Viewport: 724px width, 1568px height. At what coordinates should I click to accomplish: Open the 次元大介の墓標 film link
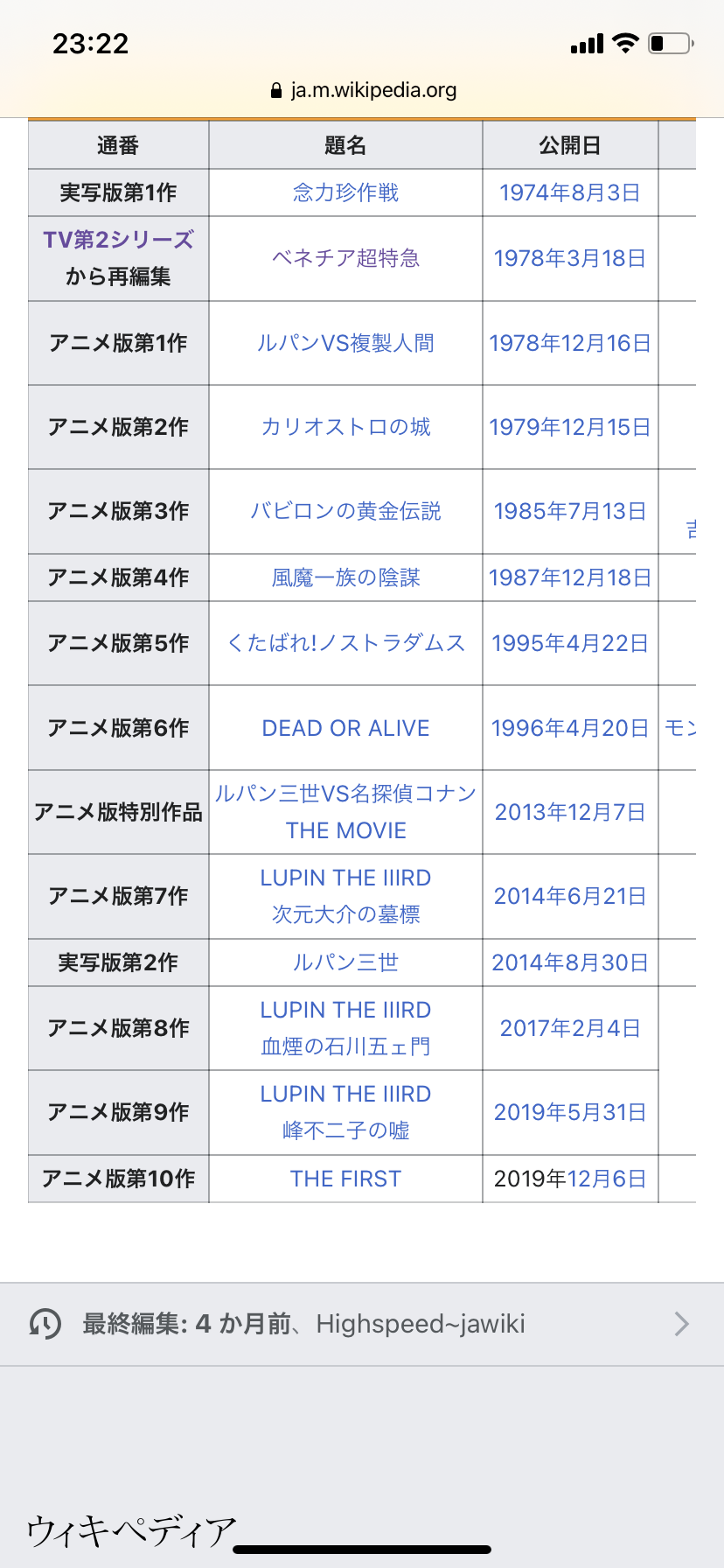345,914
